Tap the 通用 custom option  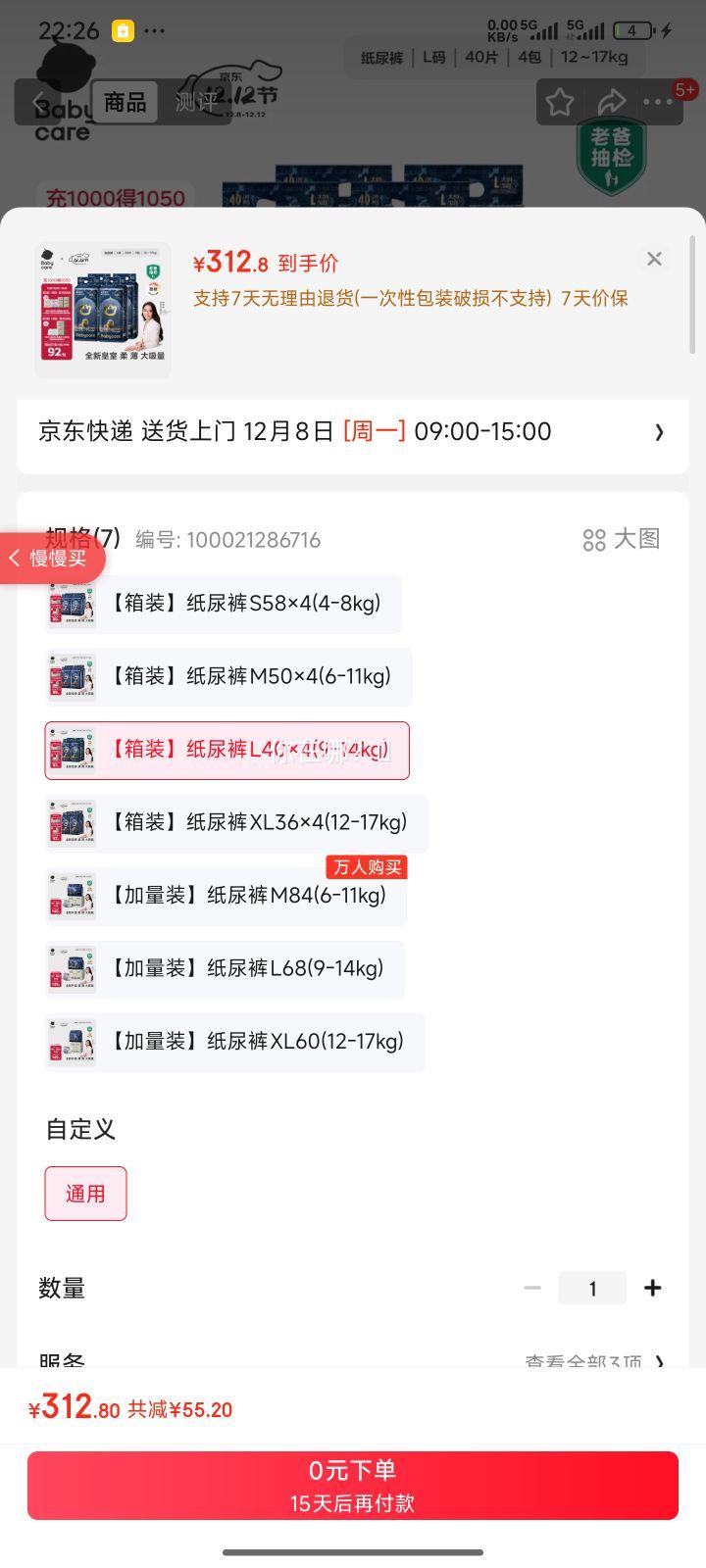tap(85, 1194)
